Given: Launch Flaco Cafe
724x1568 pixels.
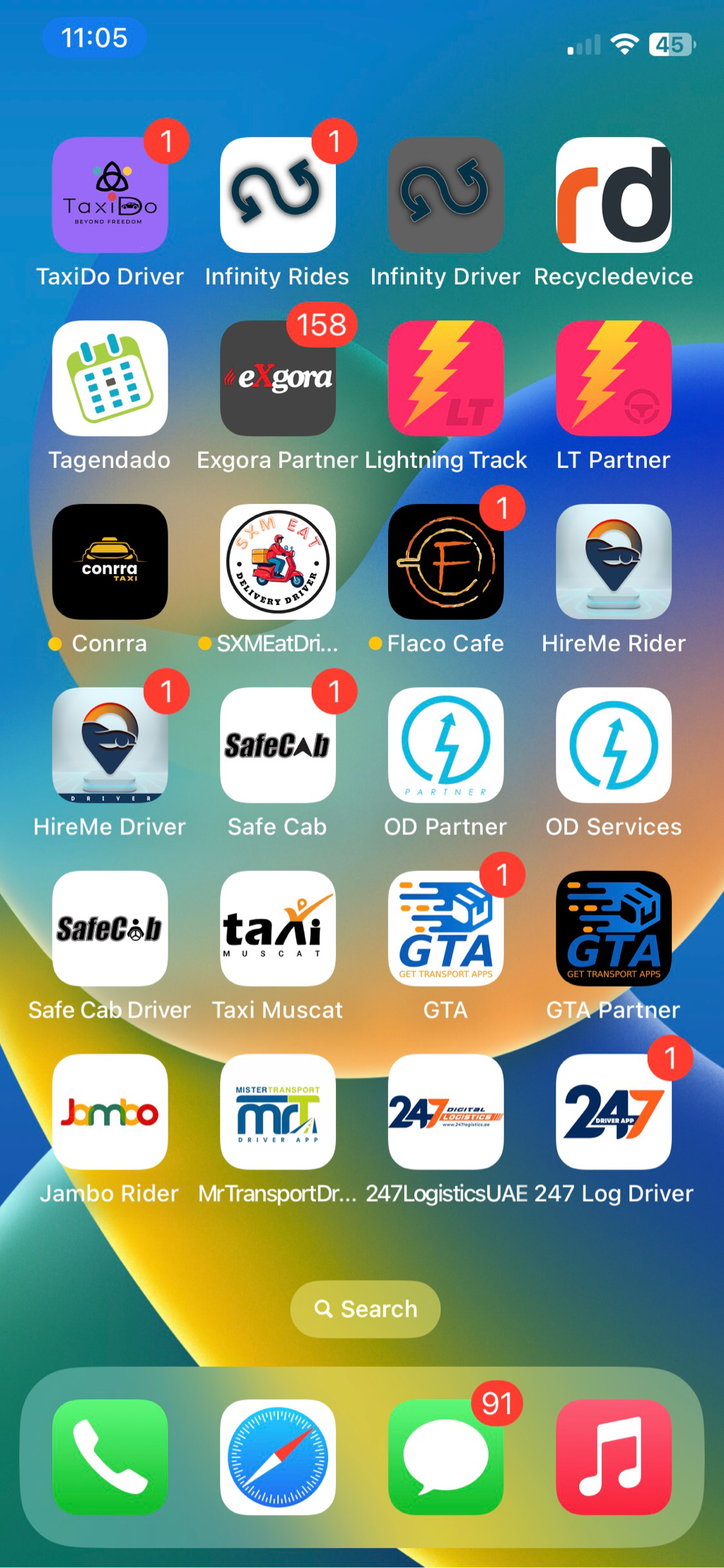Looking at the screenshot, I should (445, 561).
